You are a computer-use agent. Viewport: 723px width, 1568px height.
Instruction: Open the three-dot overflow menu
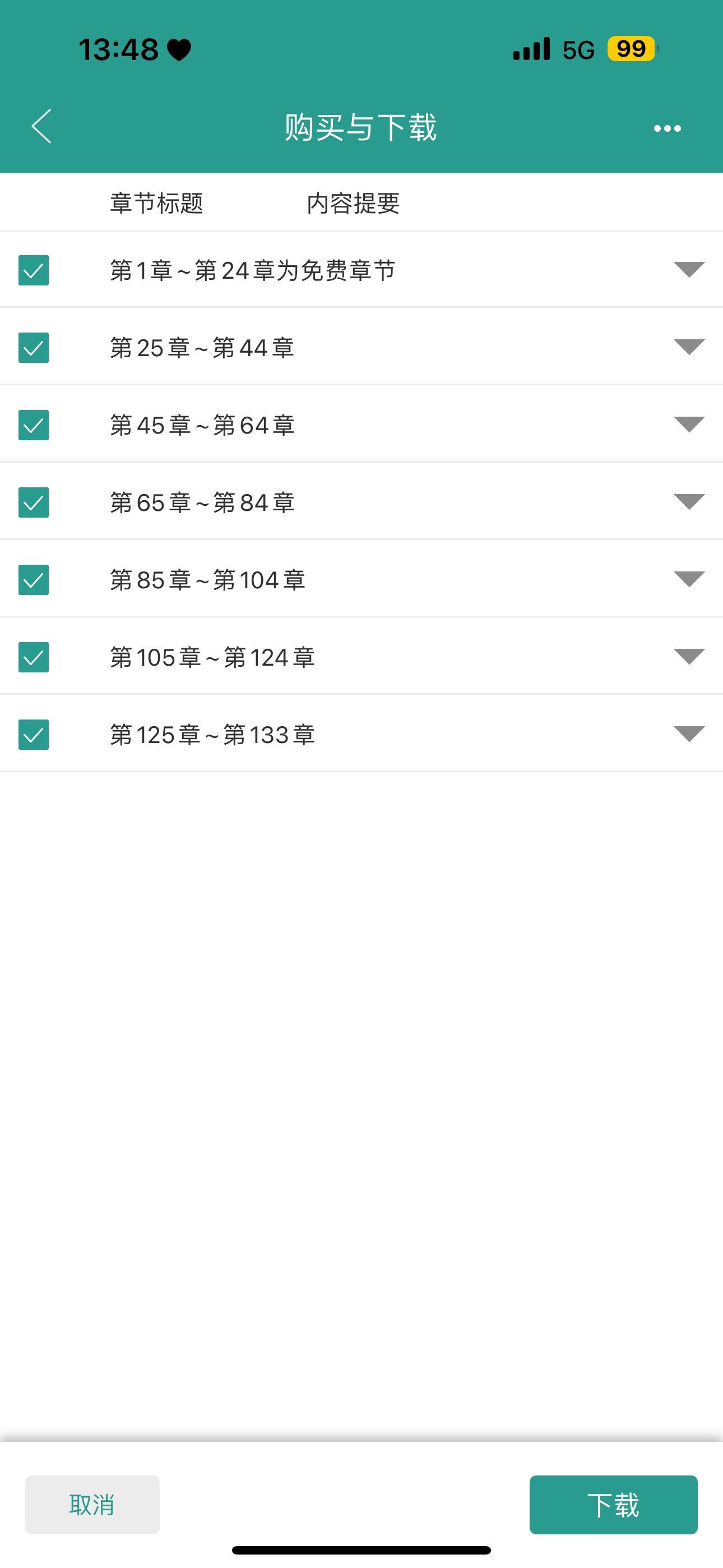click(667, 128)
